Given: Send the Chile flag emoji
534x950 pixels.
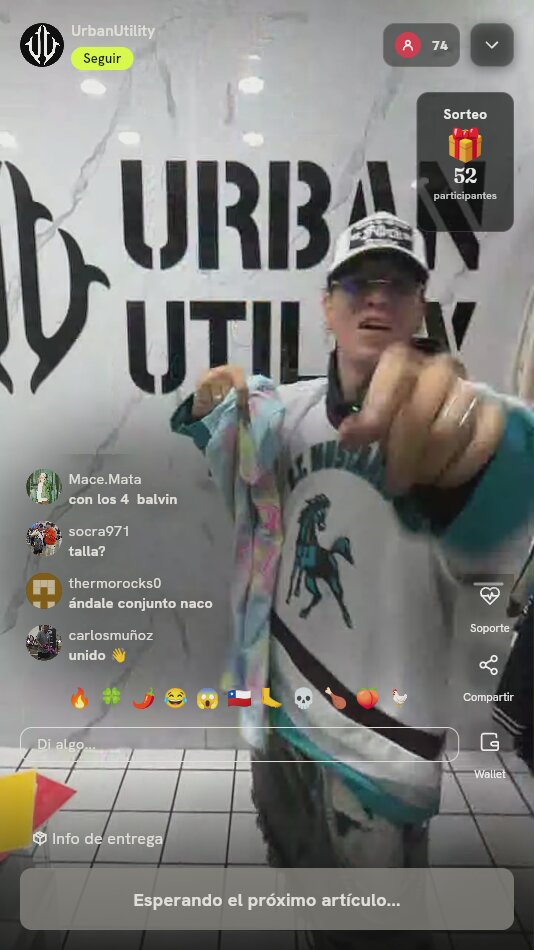Looking at the screenshot, I should click(x=239, y=698).
